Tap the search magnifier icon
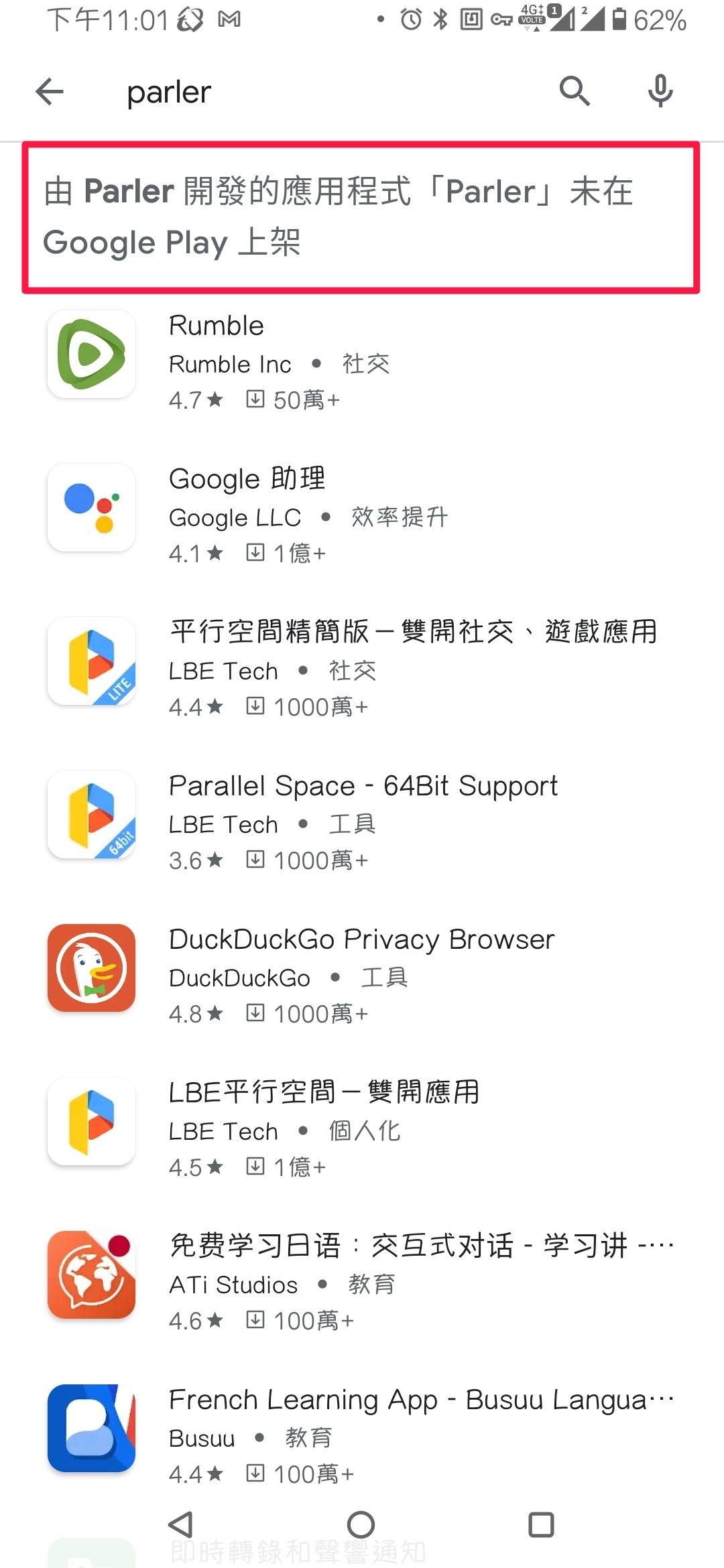 click(x=575, y=91)
